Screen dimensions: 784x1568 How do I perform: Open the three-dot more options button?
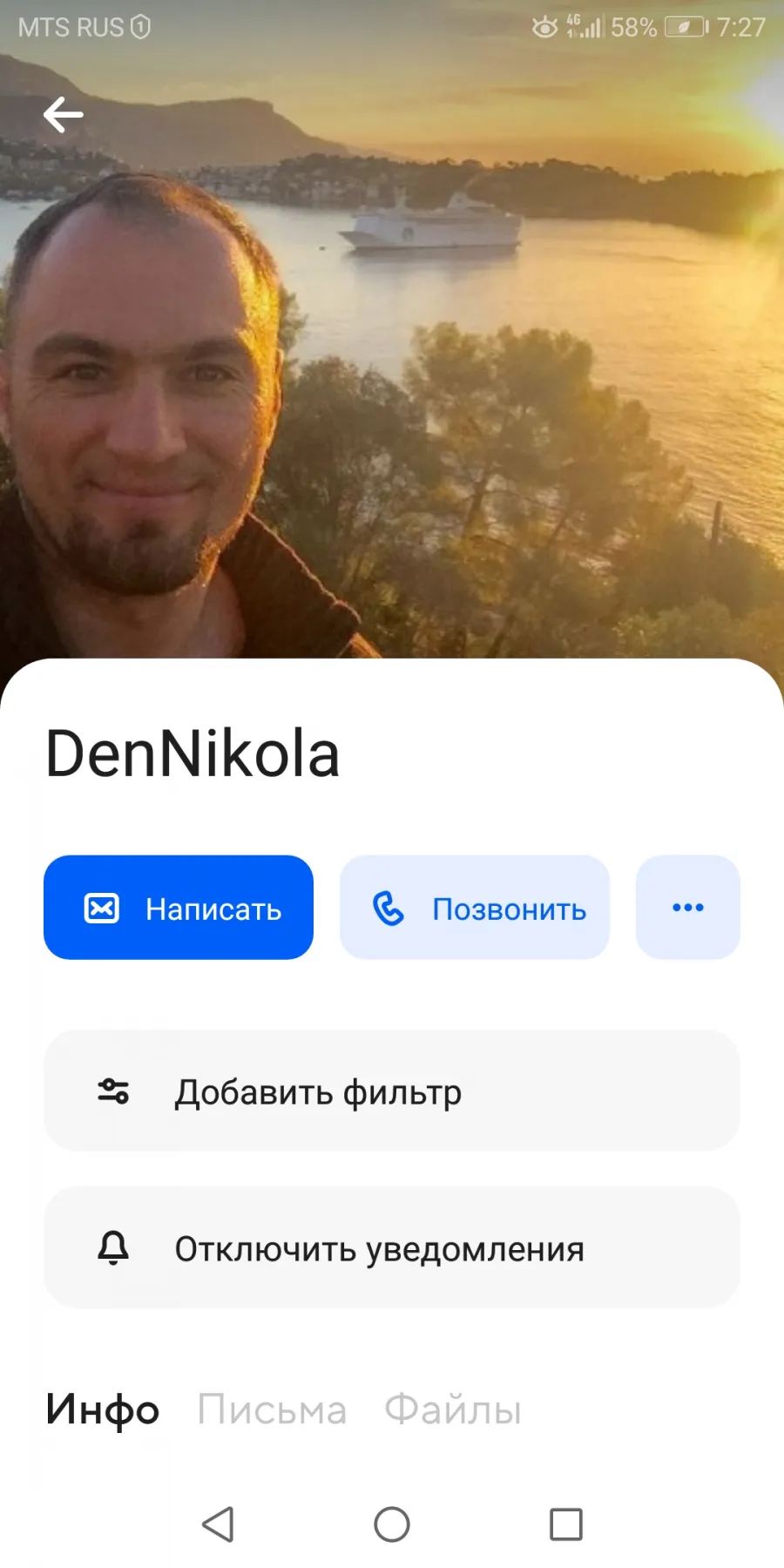tap(688, 908)
